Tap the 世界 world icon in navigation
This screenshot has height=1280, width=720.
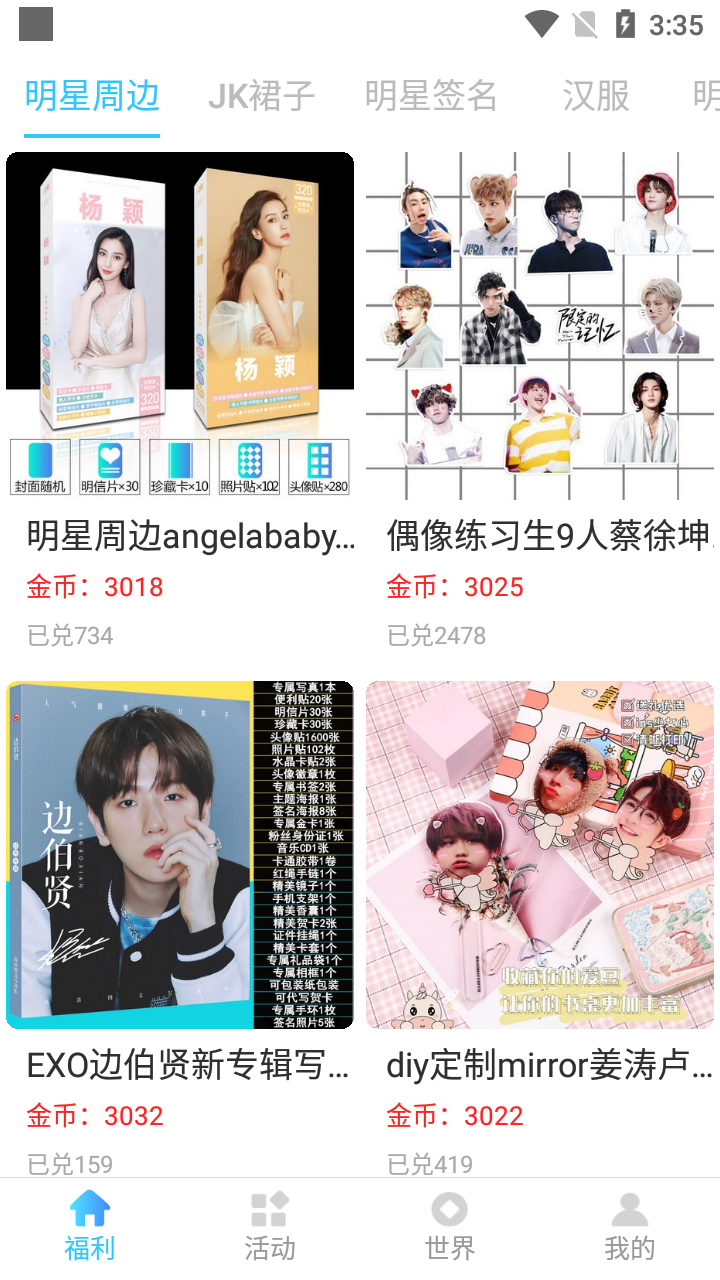(x=449, y=1208)
